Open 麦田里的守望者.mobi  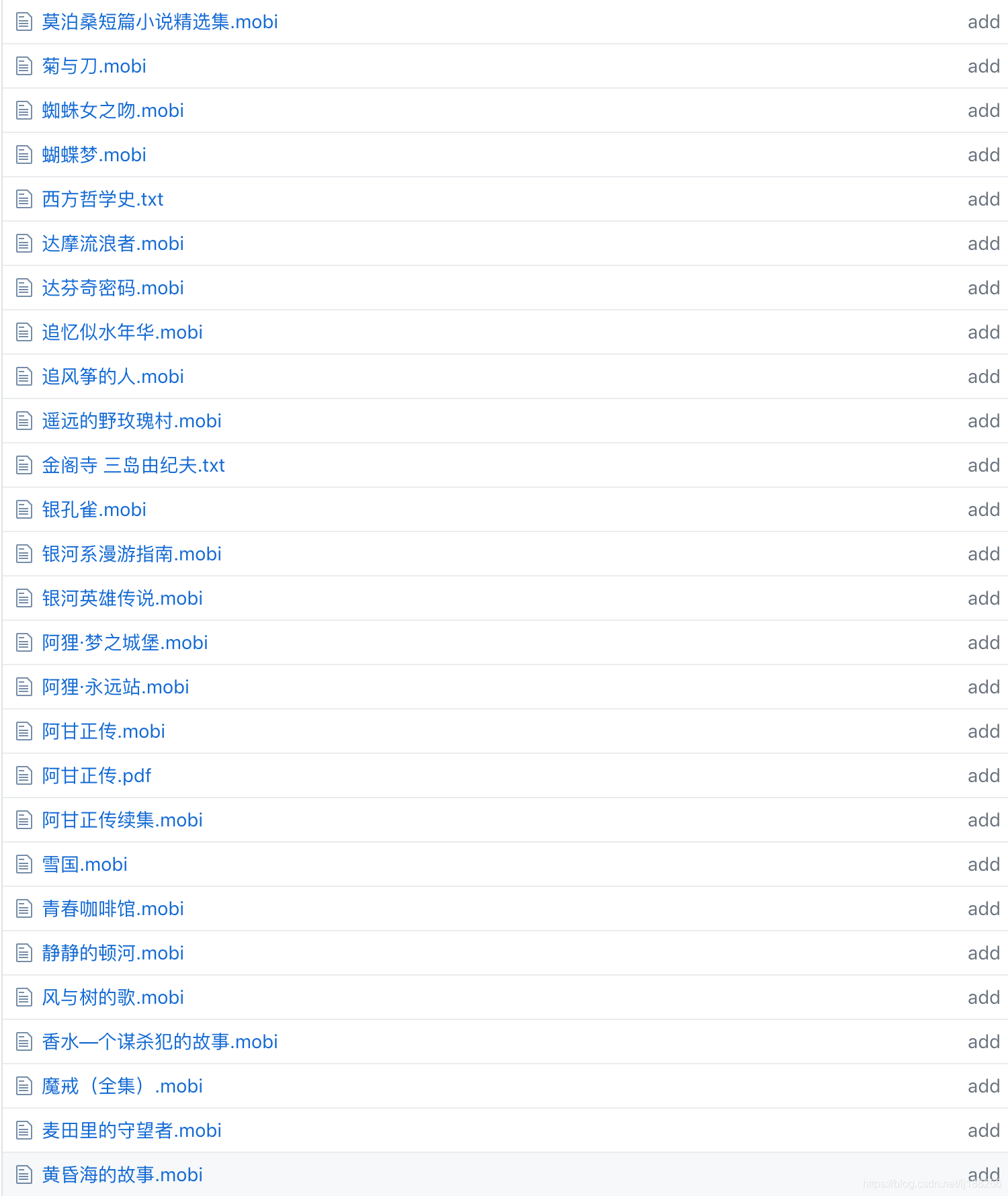click(132, 1131)
